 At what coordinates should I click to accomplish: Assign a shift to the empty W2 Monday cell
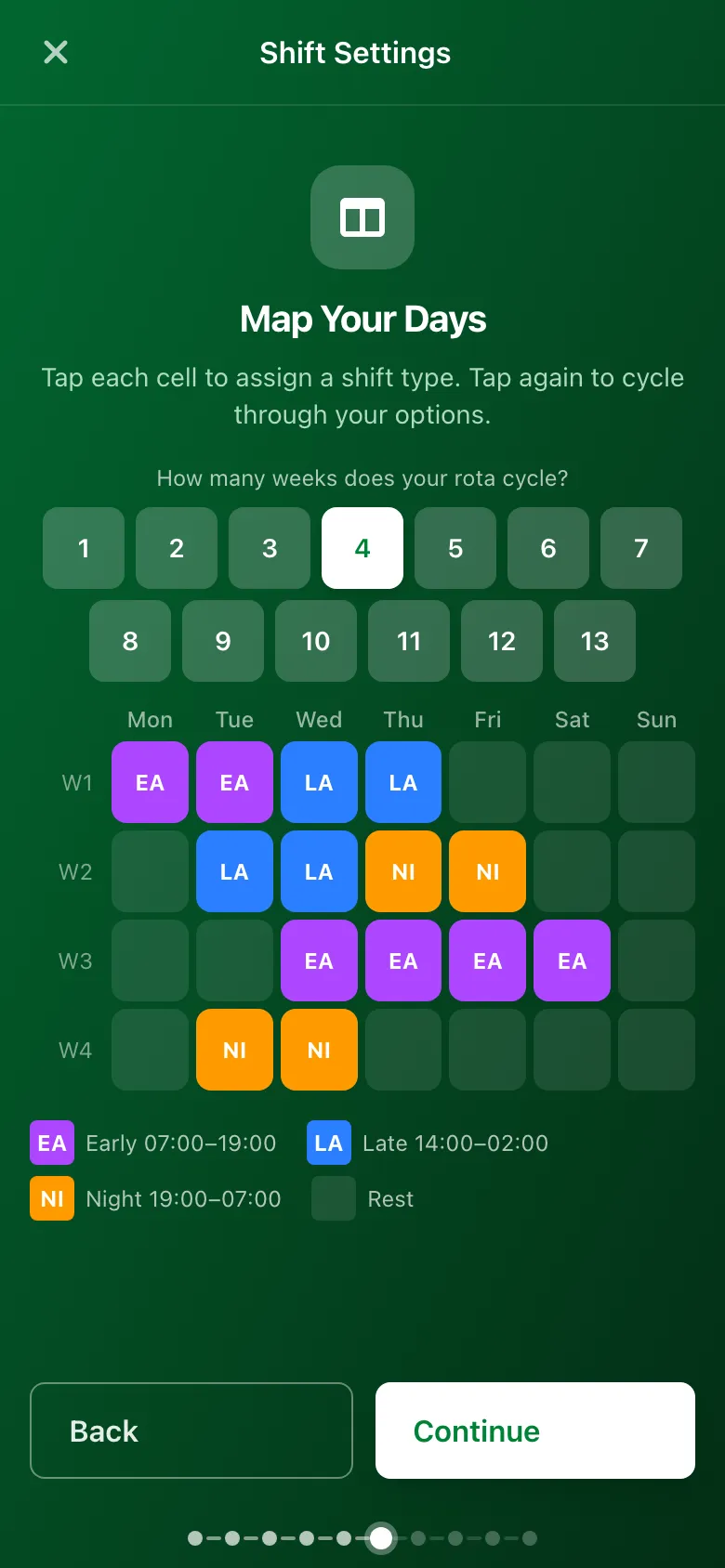[x=150, y=871]
